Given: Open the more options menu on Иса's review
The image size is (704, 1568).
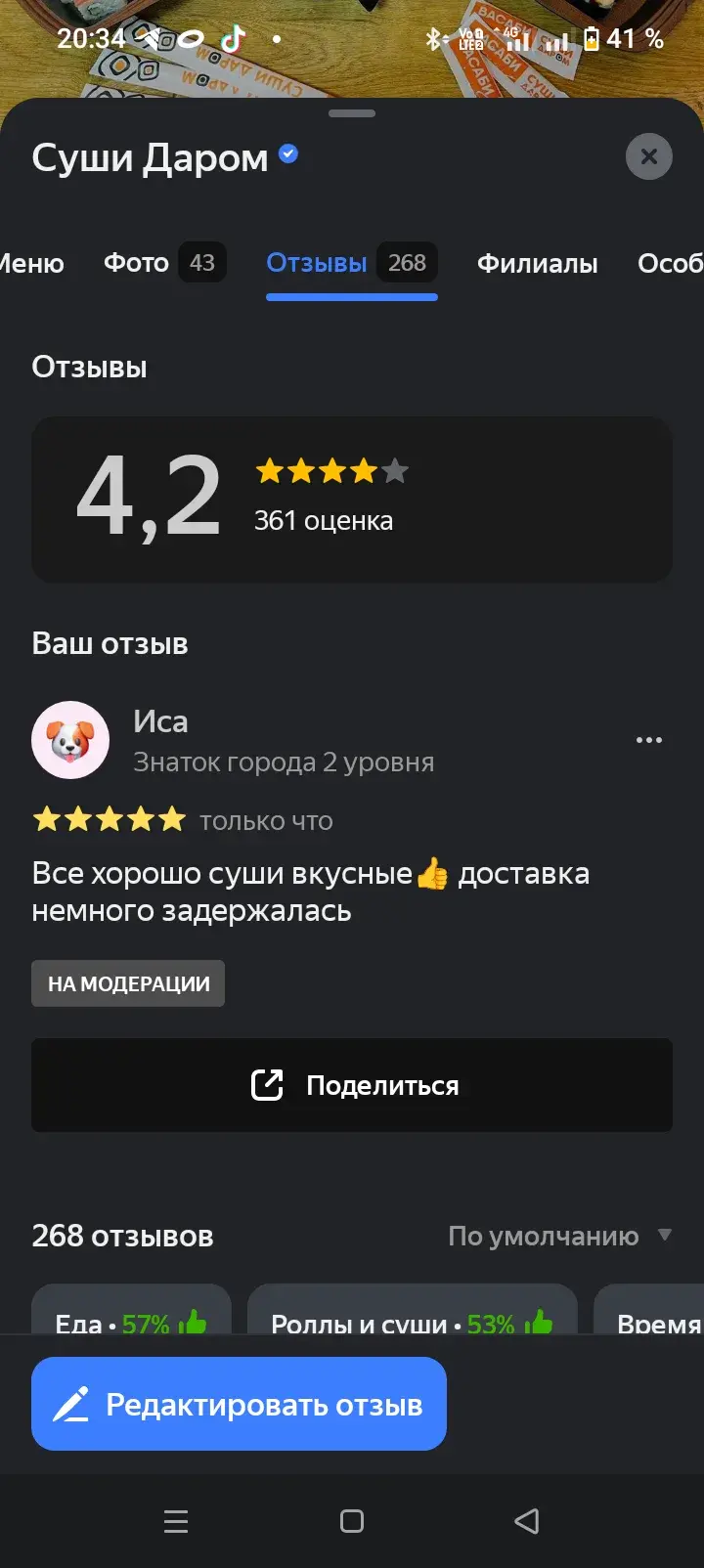Looking at the screenshot, I should pos(648,740).
